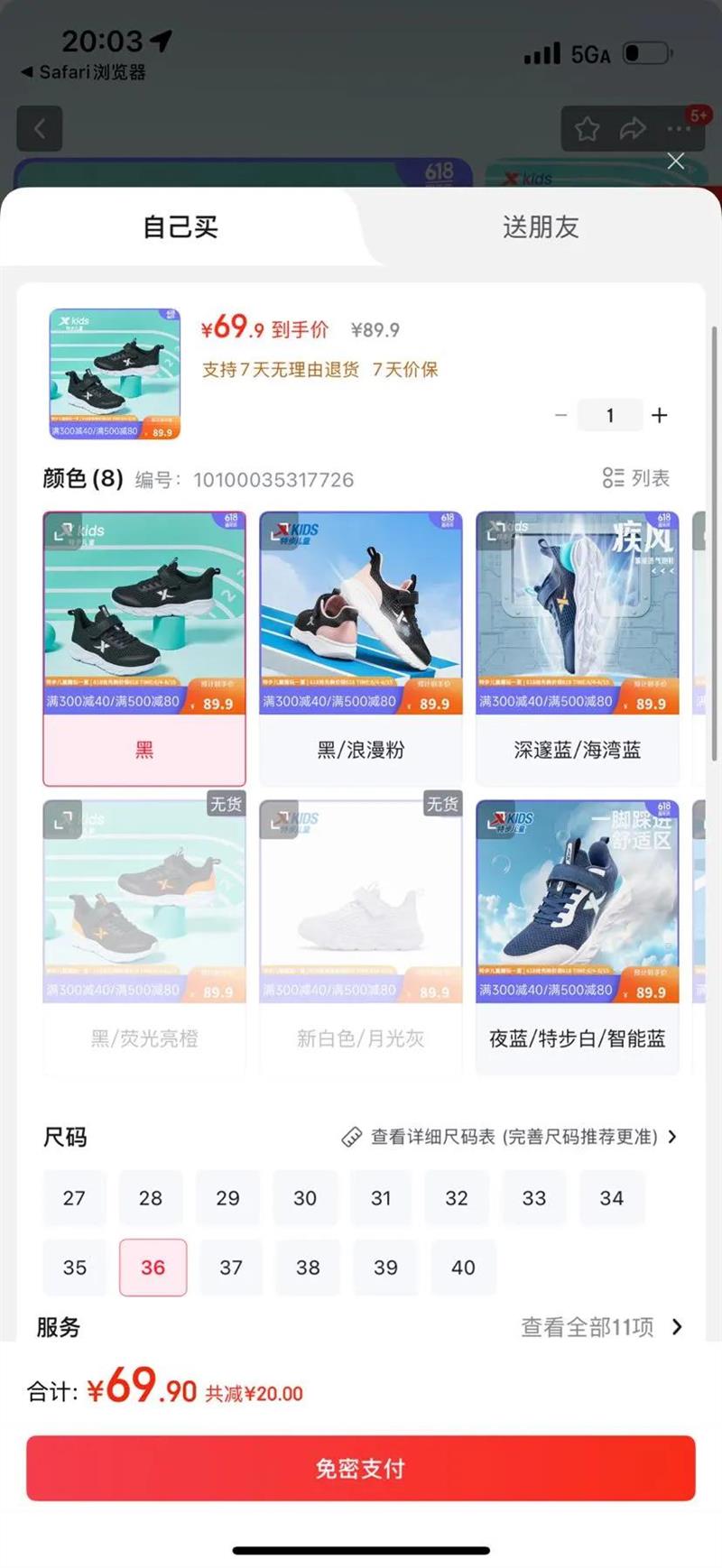Decrease quantity with the minus button

[560, 415]
